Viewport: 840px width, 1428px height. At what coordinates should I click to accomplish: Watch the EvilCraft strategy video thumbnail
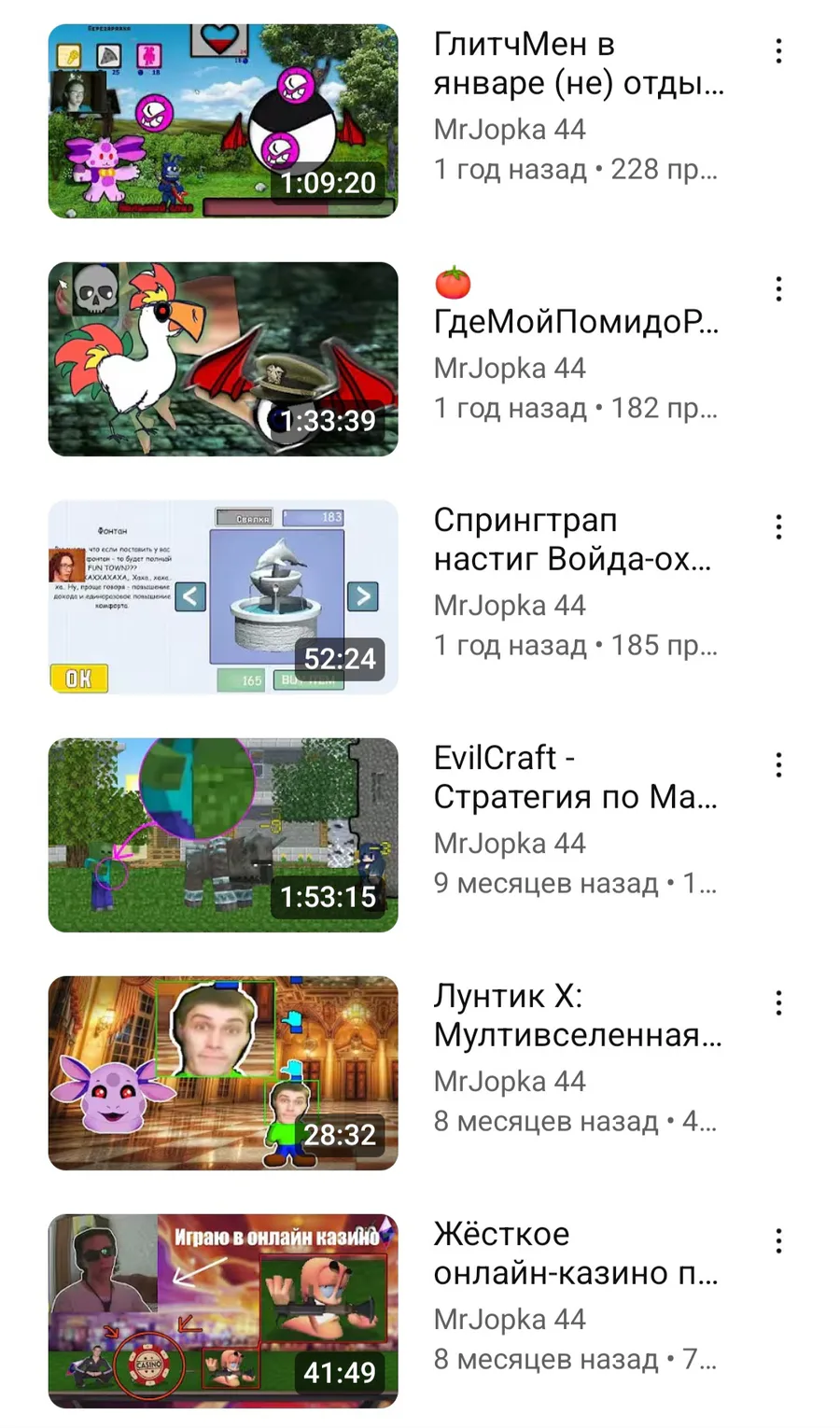(223, 835)
